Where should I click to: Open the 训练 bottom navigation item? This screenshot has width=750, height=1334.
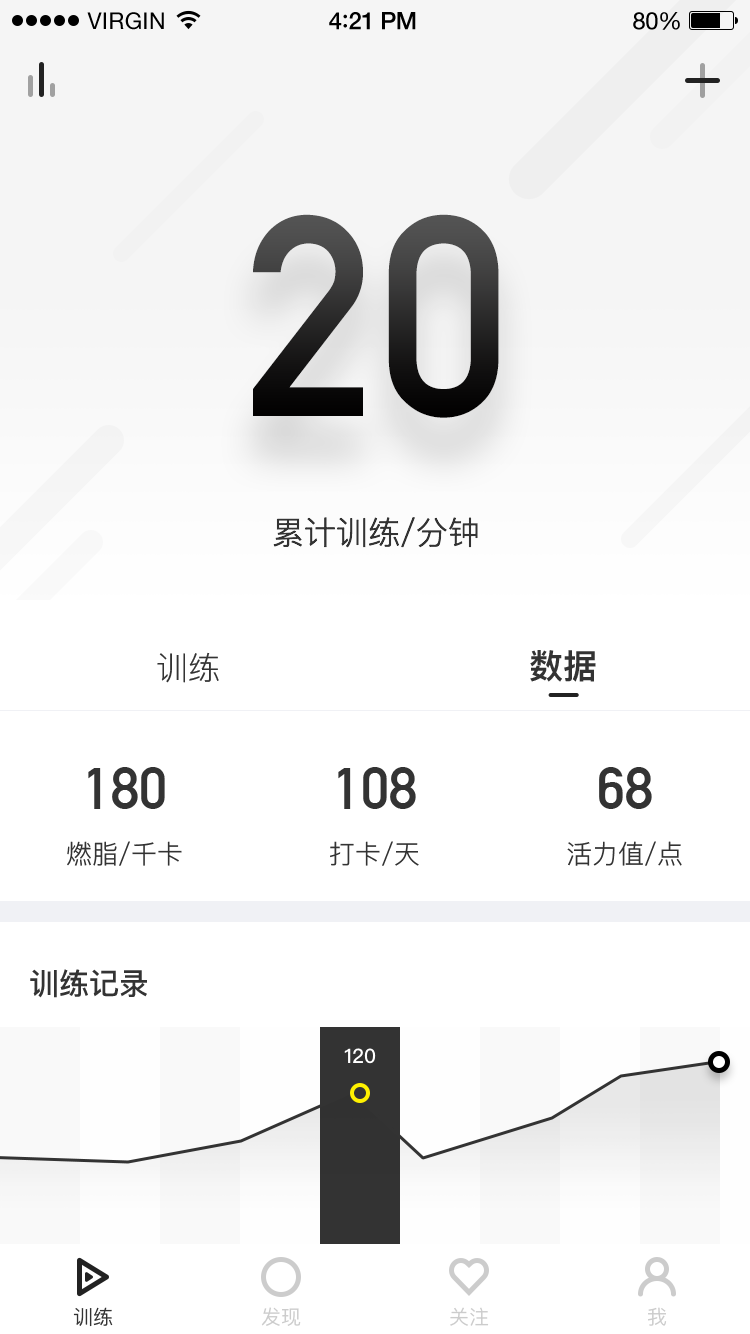pyautogui.click(x=93, y=1292)
